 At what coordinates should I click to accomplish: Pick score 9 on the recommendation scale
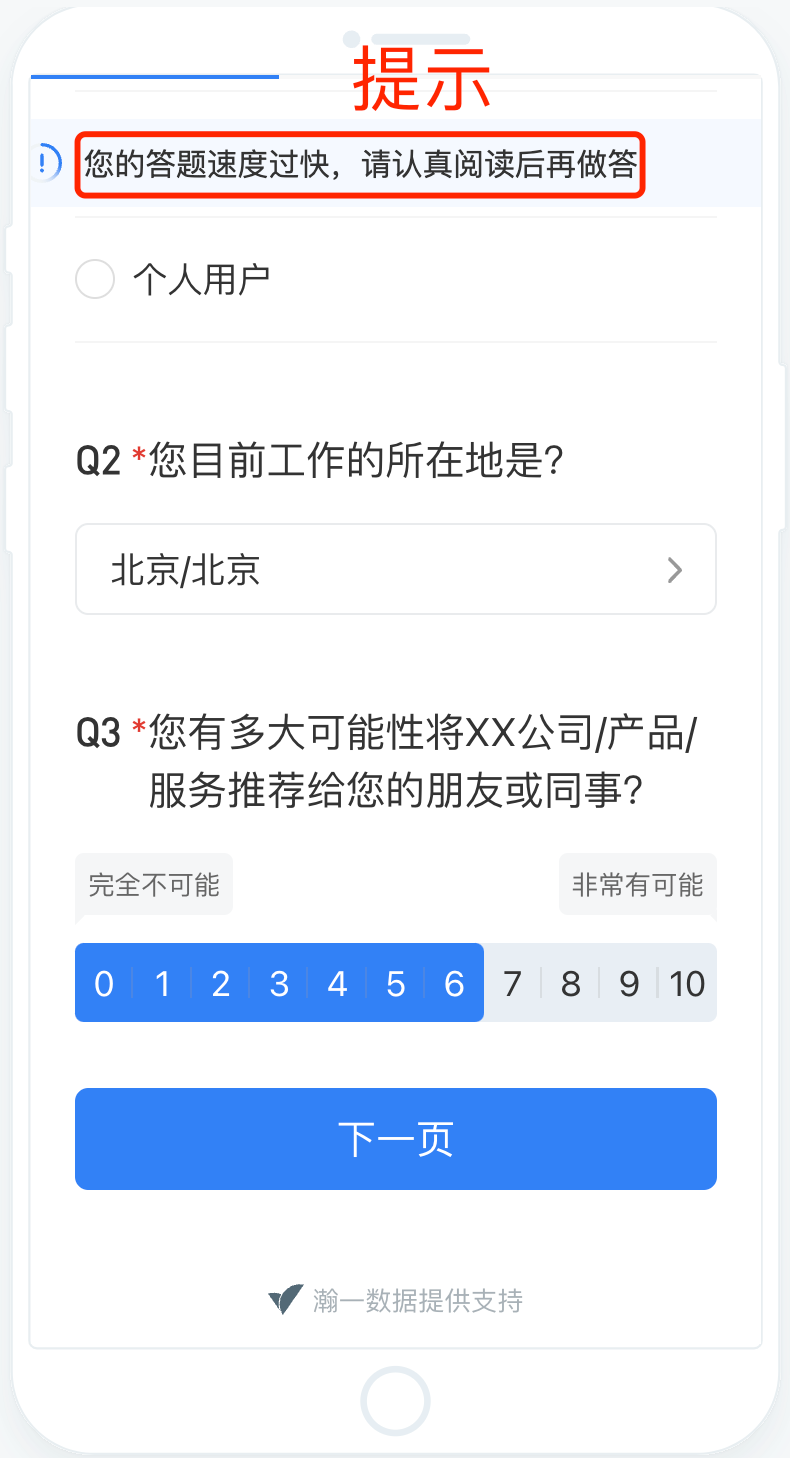tap(629, 983)
